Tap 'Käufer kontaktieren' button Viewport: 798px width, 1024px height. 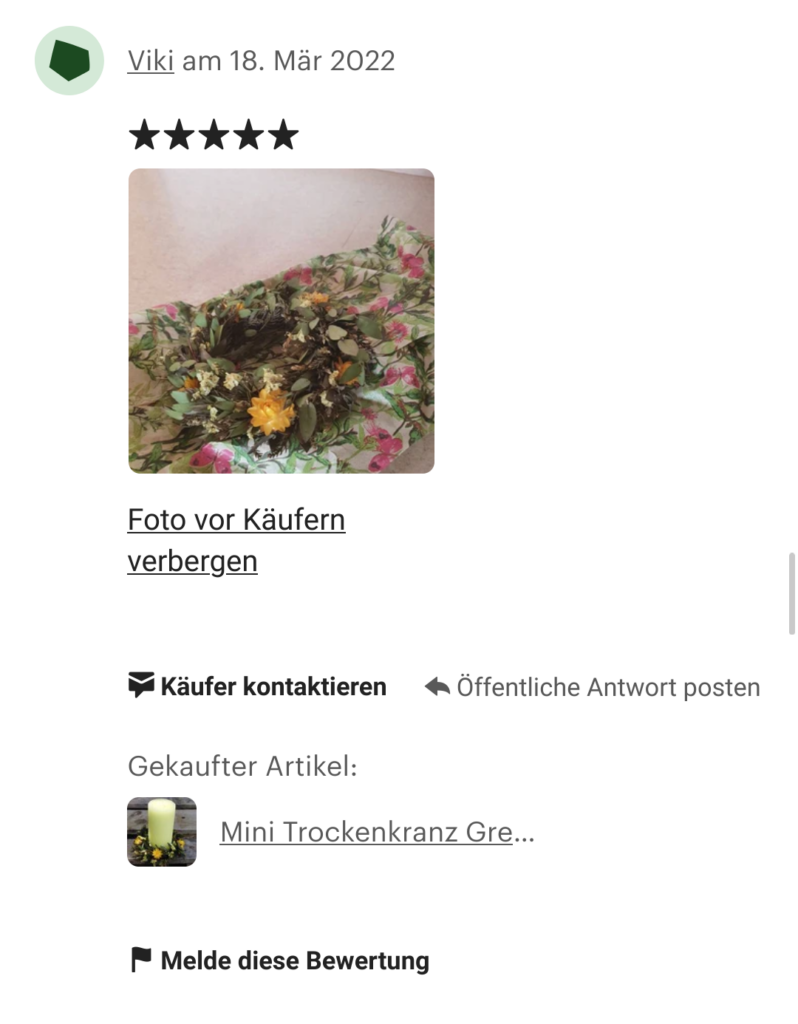[257, 687]
